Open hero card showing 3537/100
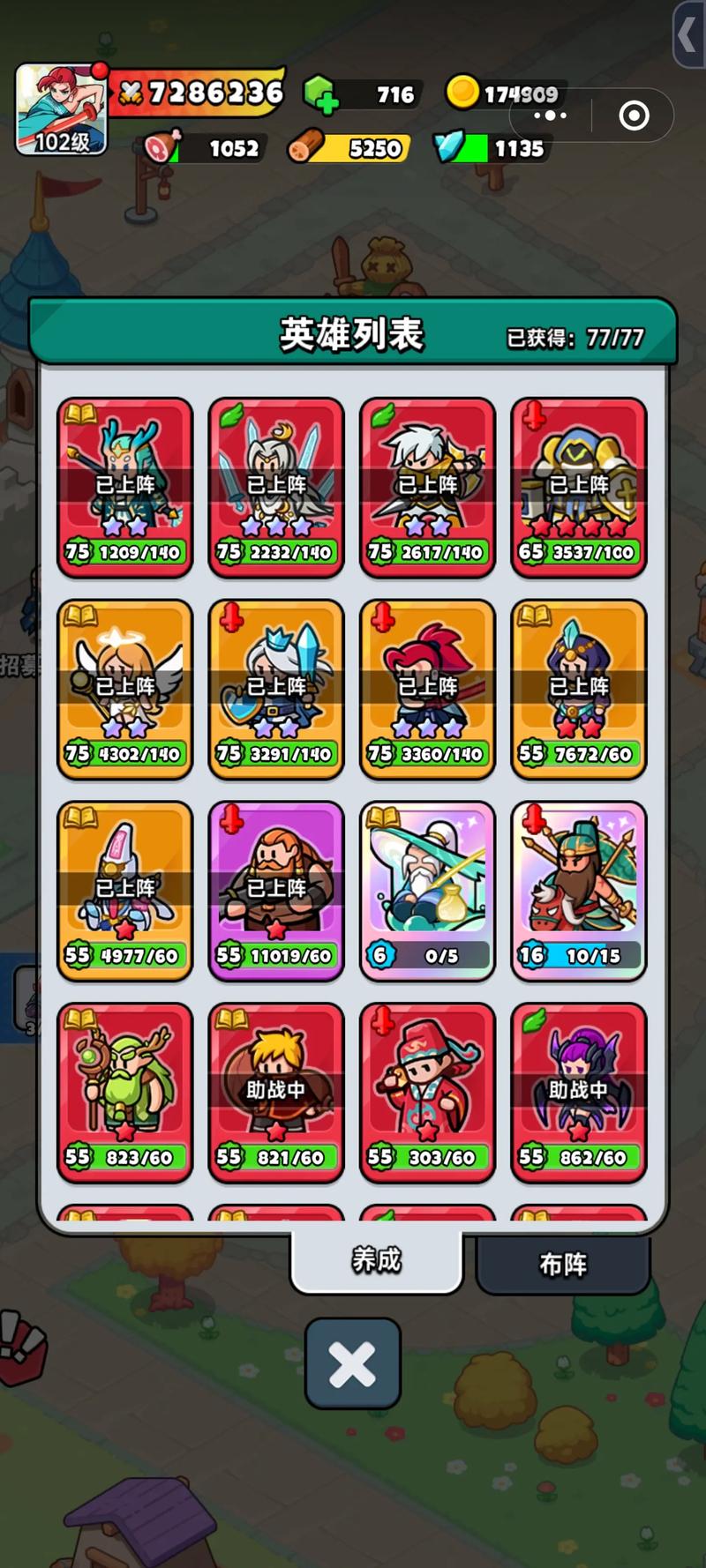The image size is (706, 1568). tap(579, 487)
